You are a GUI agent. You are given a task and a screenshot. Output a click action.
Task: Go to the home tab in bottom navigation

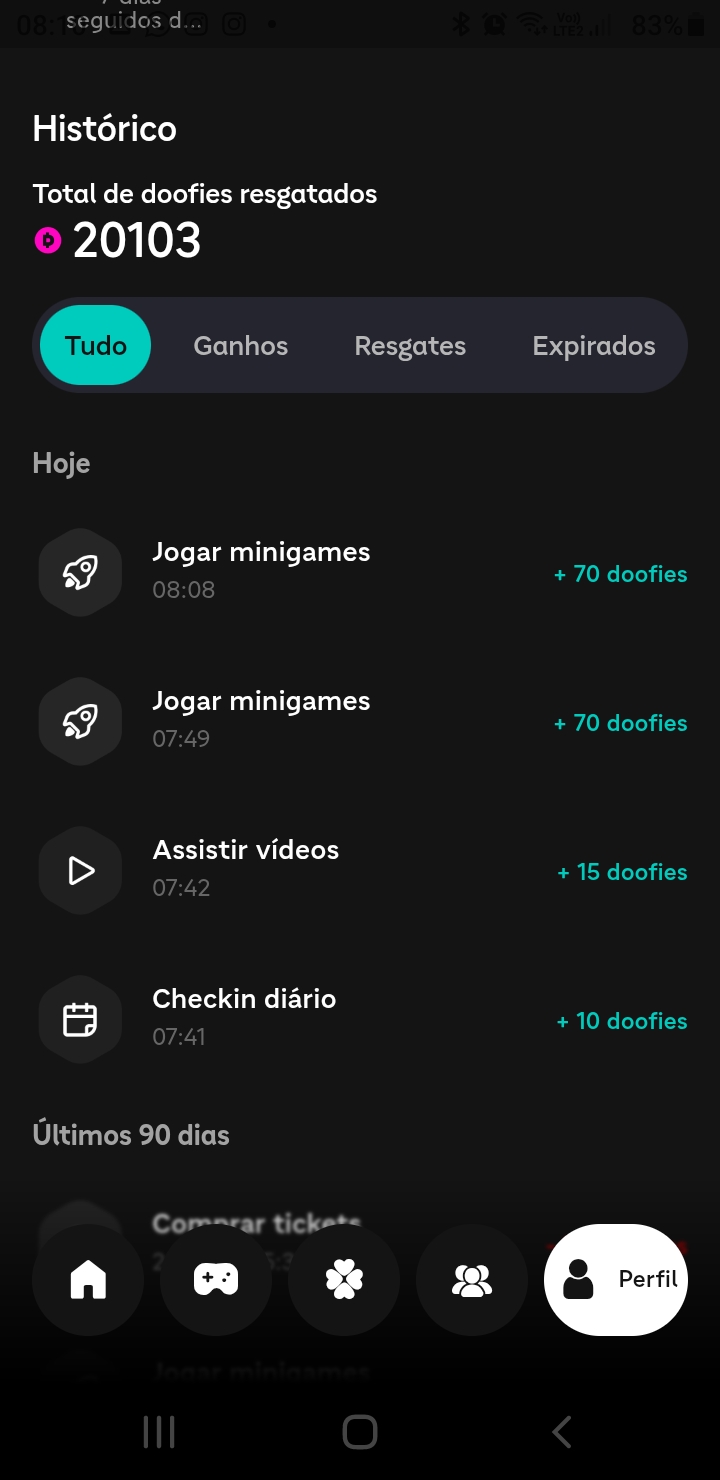click(x=88, y=1280)
